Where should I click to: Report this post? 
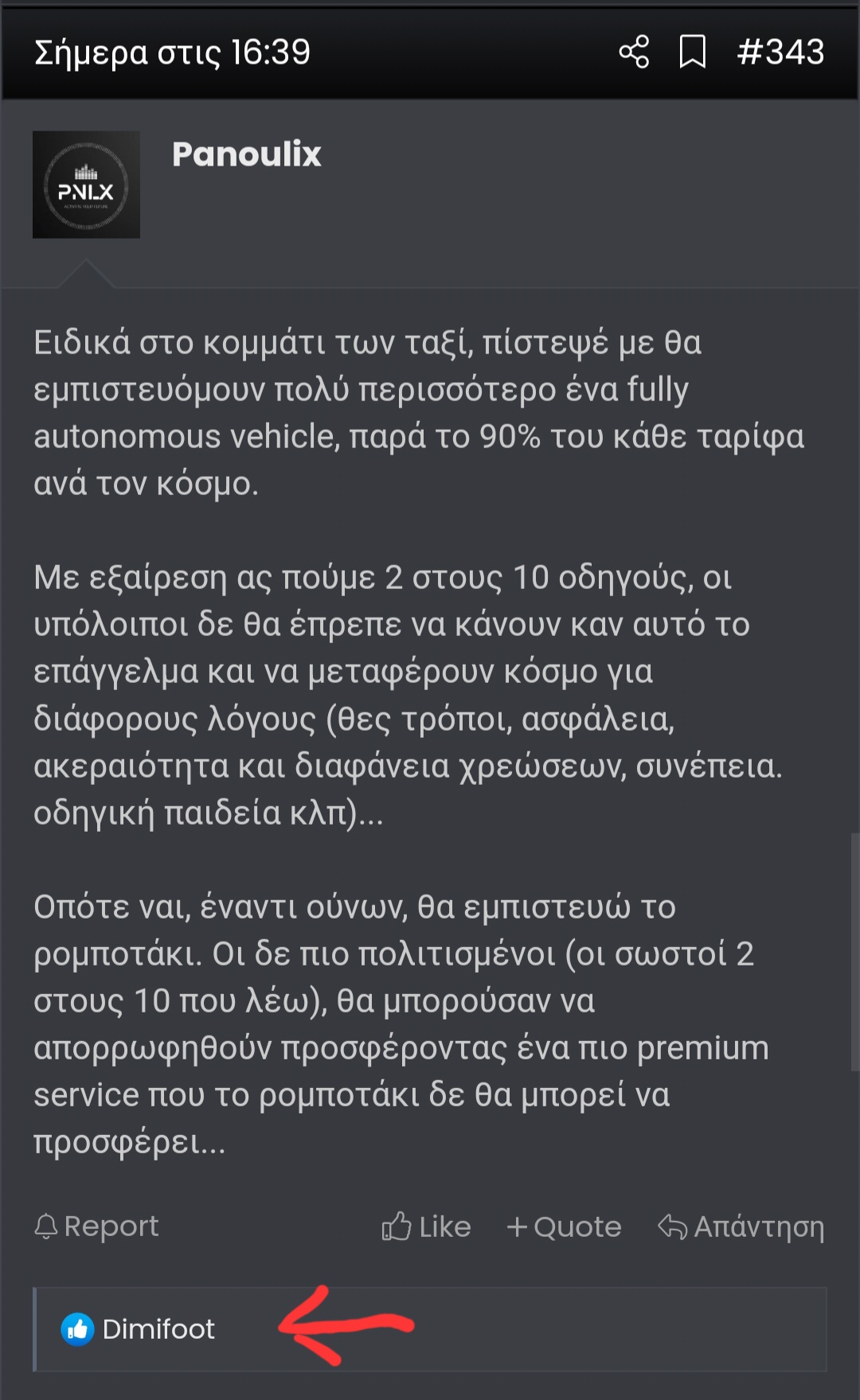click(x=96, y=1226)
